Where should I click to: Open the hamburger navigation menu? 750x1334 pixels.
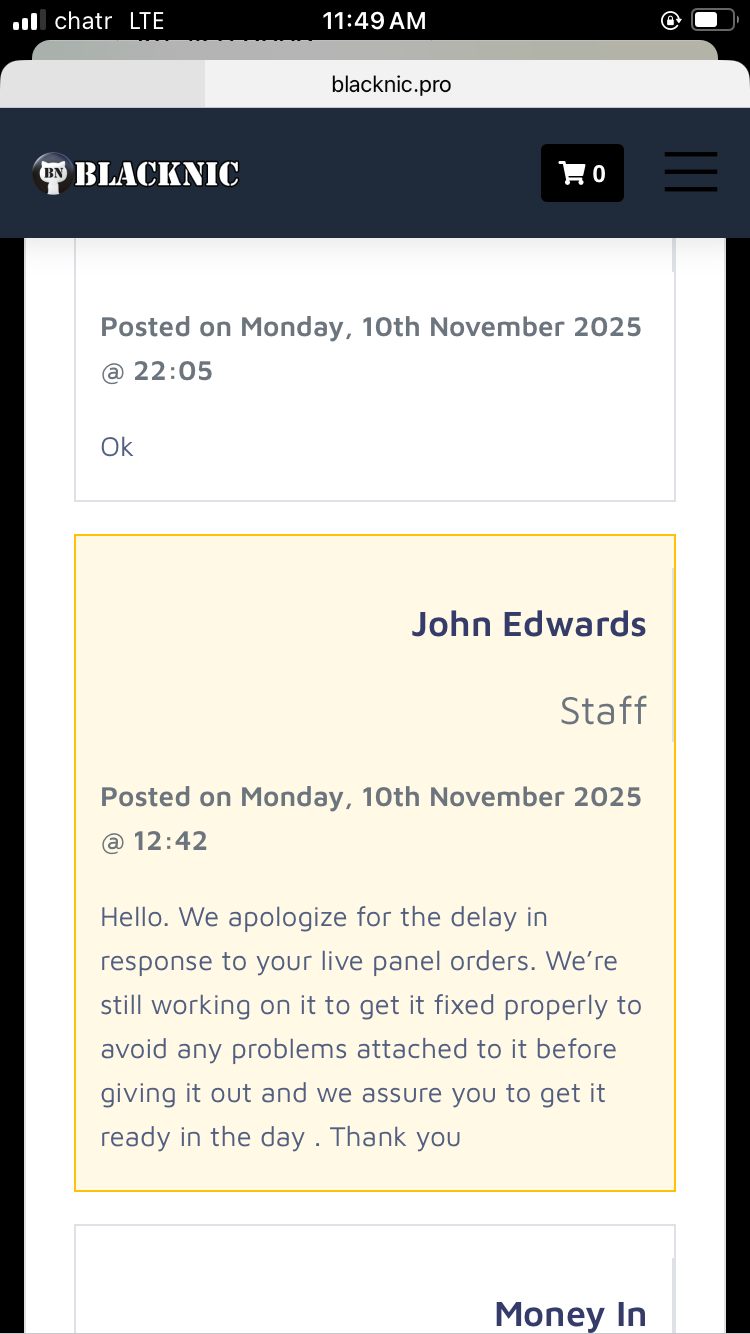(x=691, y=172)
